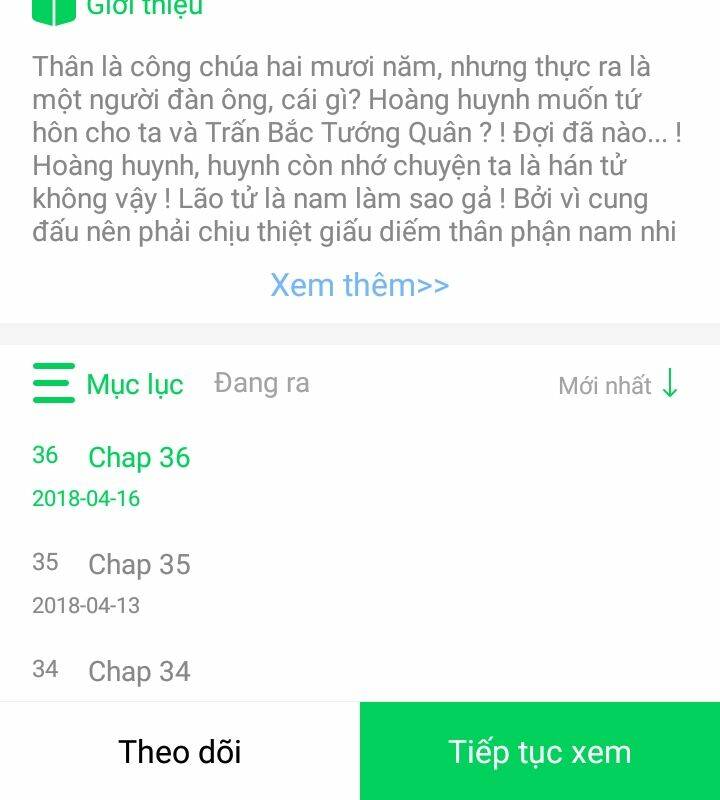Open Chap 36
This screenshot has height=800, width=720.
pos(360,476)
